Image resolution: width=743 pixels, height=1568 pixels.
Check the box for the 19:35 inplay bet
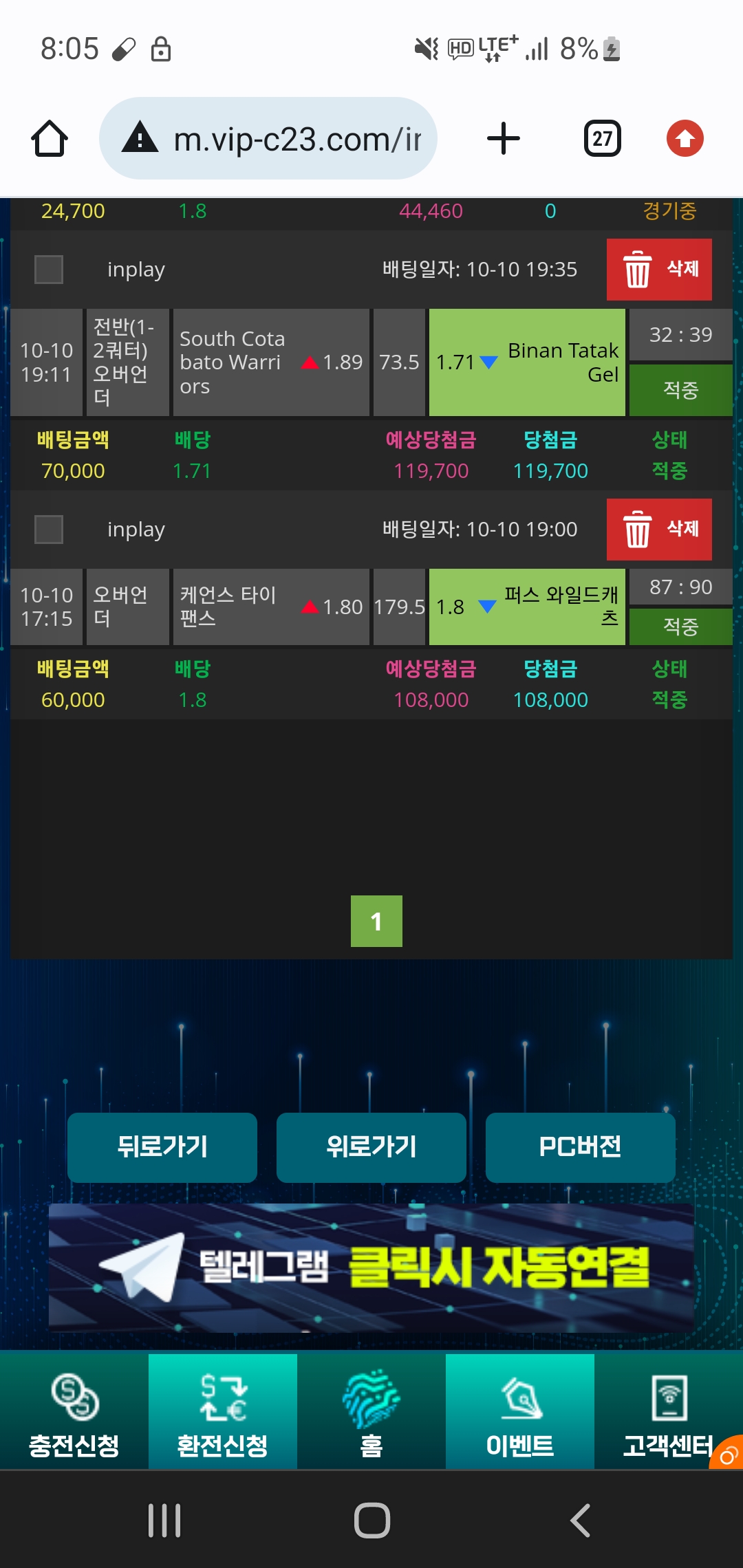pyautogui.click(x=49, y=270)
